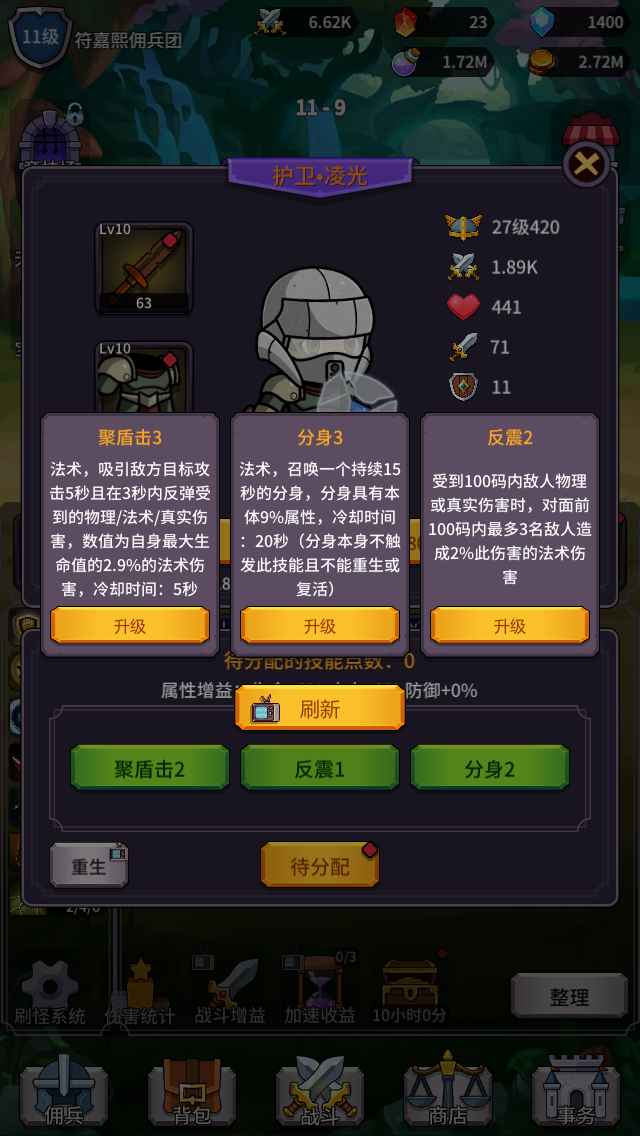Screen dimensions: 640x1136
Task: Choose the 反震1 skill option
Action: click(320, 768)
